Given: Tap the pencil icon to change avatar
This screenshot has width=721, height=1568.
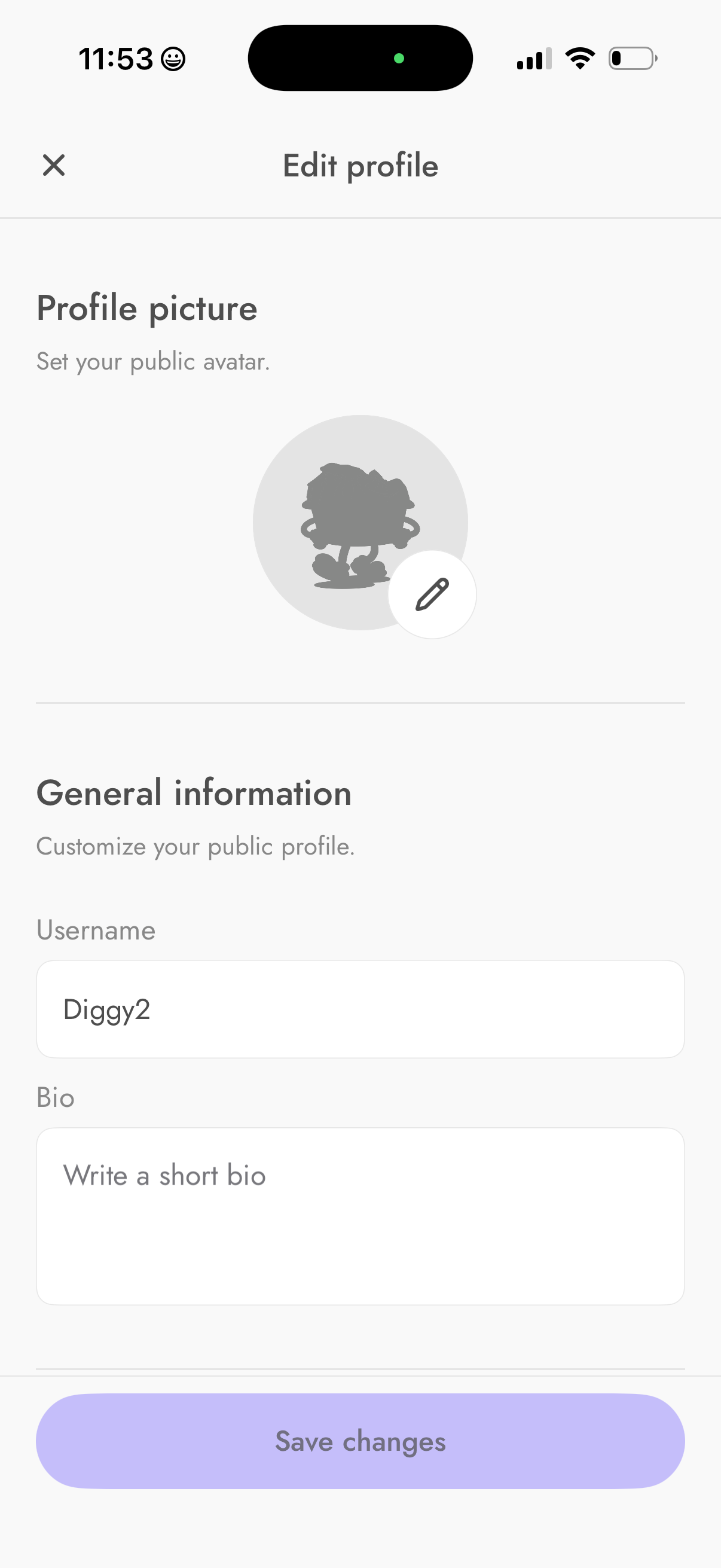Looking at the screenshot, I should [x=432, y=594].
